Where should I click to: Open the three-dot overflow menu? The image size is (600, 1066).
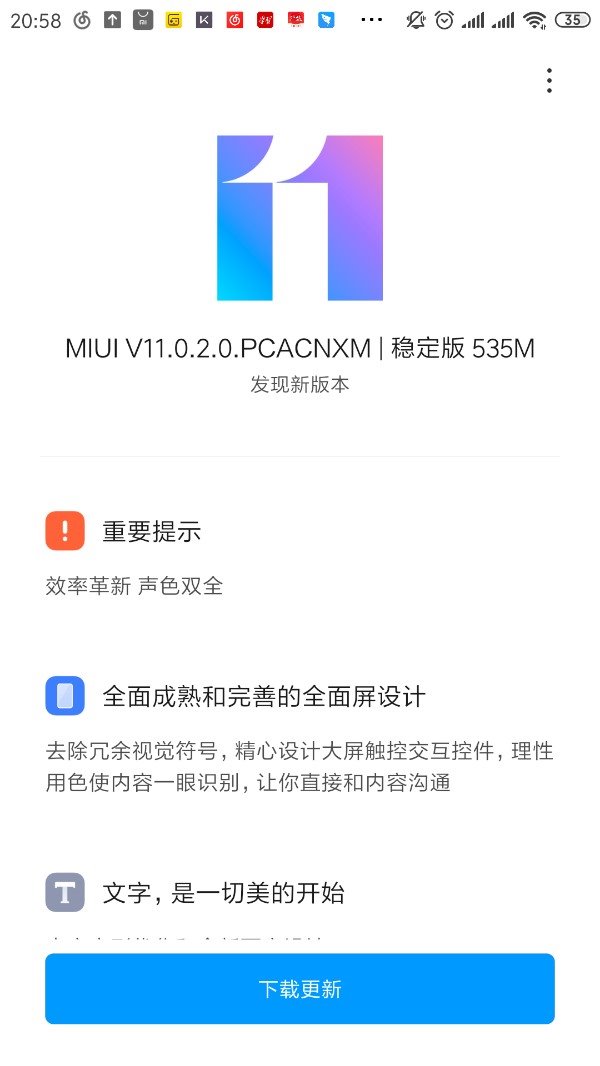tap(549, 81)
